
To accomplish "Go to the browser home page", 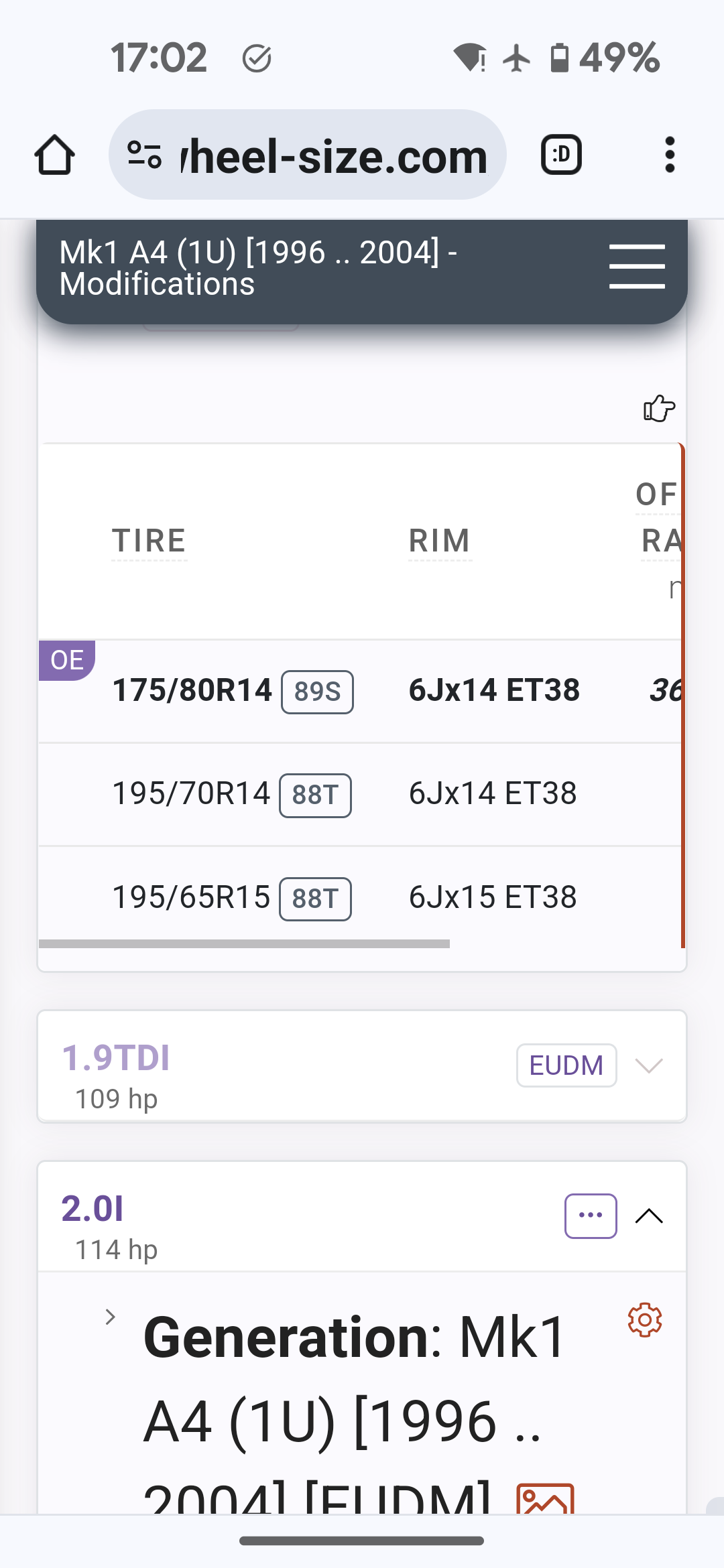I will coord(54,155).
